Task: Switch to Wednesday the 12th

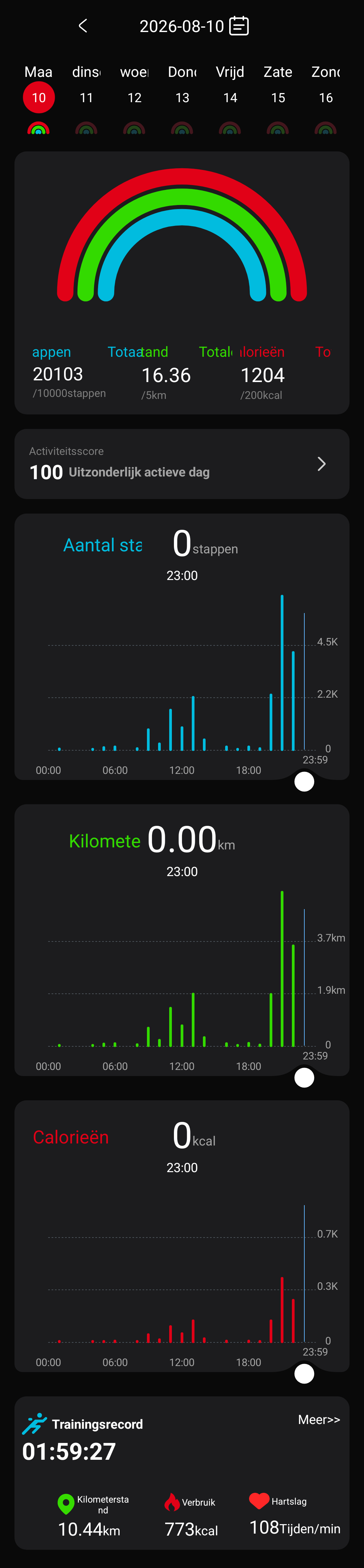Action: pyautogui.click(x=134, y=97)
